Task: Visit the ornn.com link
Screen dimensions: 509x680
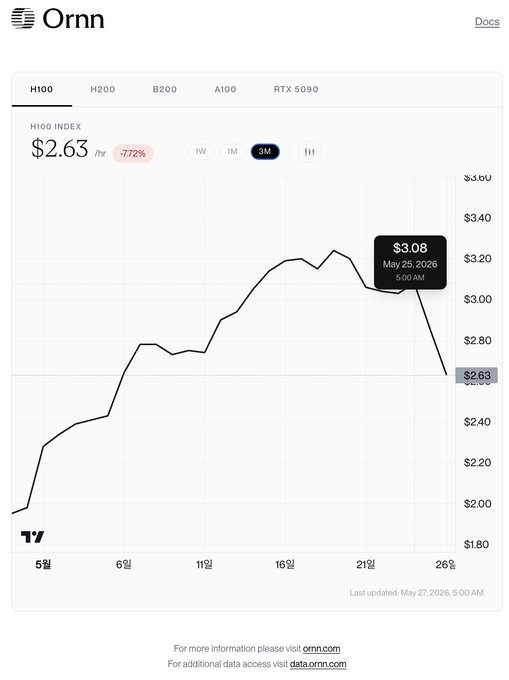Action: coord(321,648)
